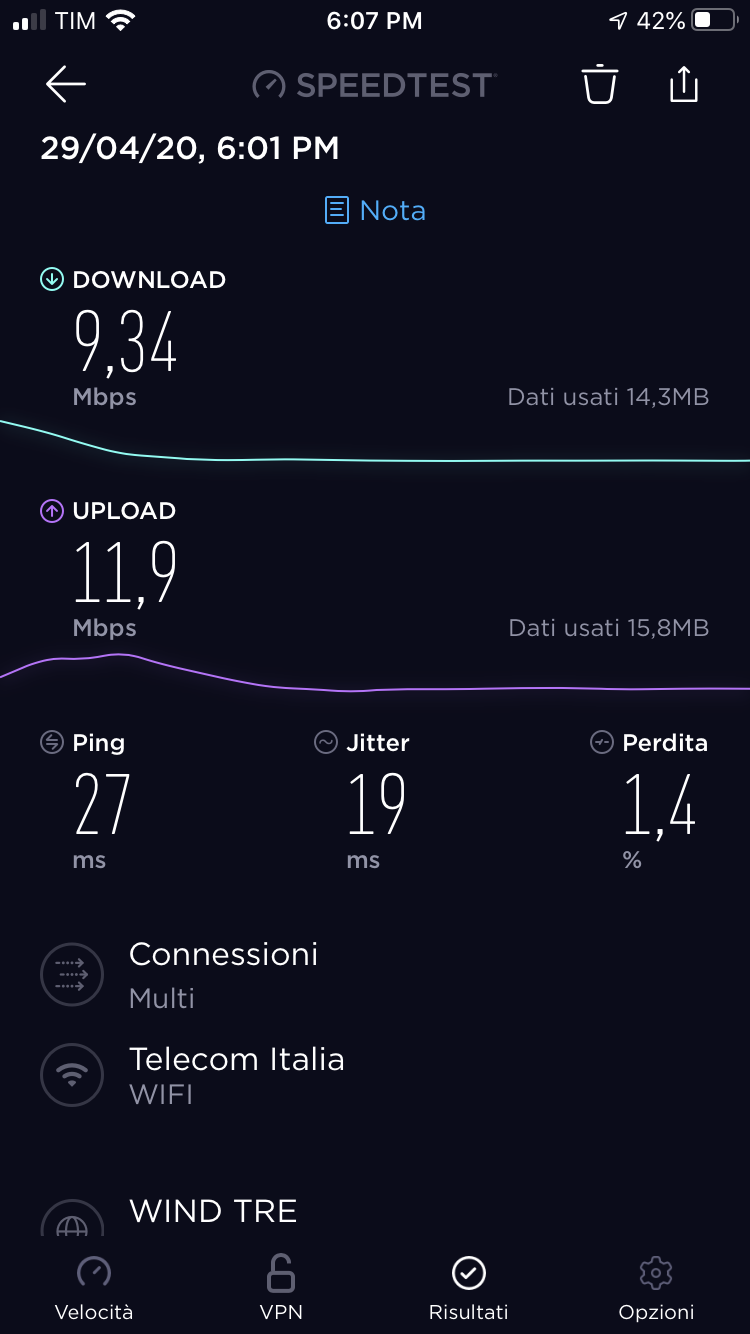Select the Risultati tab
Screen dimensions: 750x1334
tap(468, 1288)
